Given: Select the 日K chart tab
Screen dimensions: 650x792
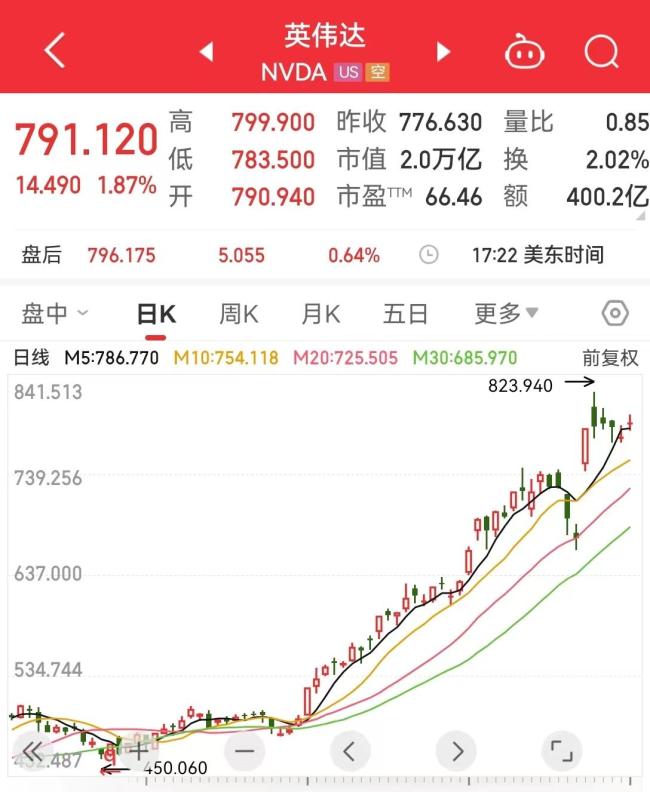Looking at the screenshot, I should tap(156, 314).
